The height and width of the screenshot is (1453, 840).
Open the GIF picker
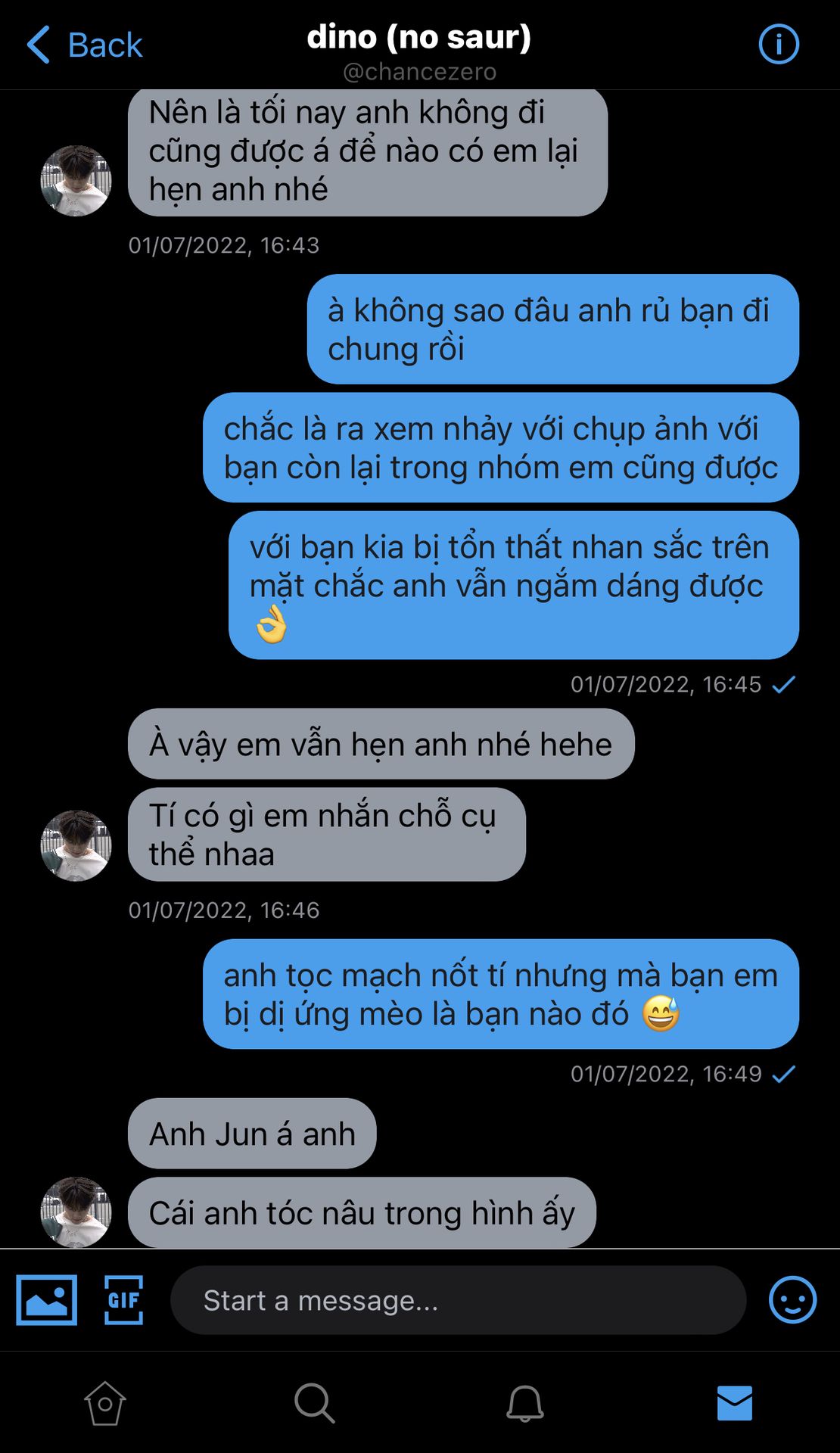[x=123, y=1300]
